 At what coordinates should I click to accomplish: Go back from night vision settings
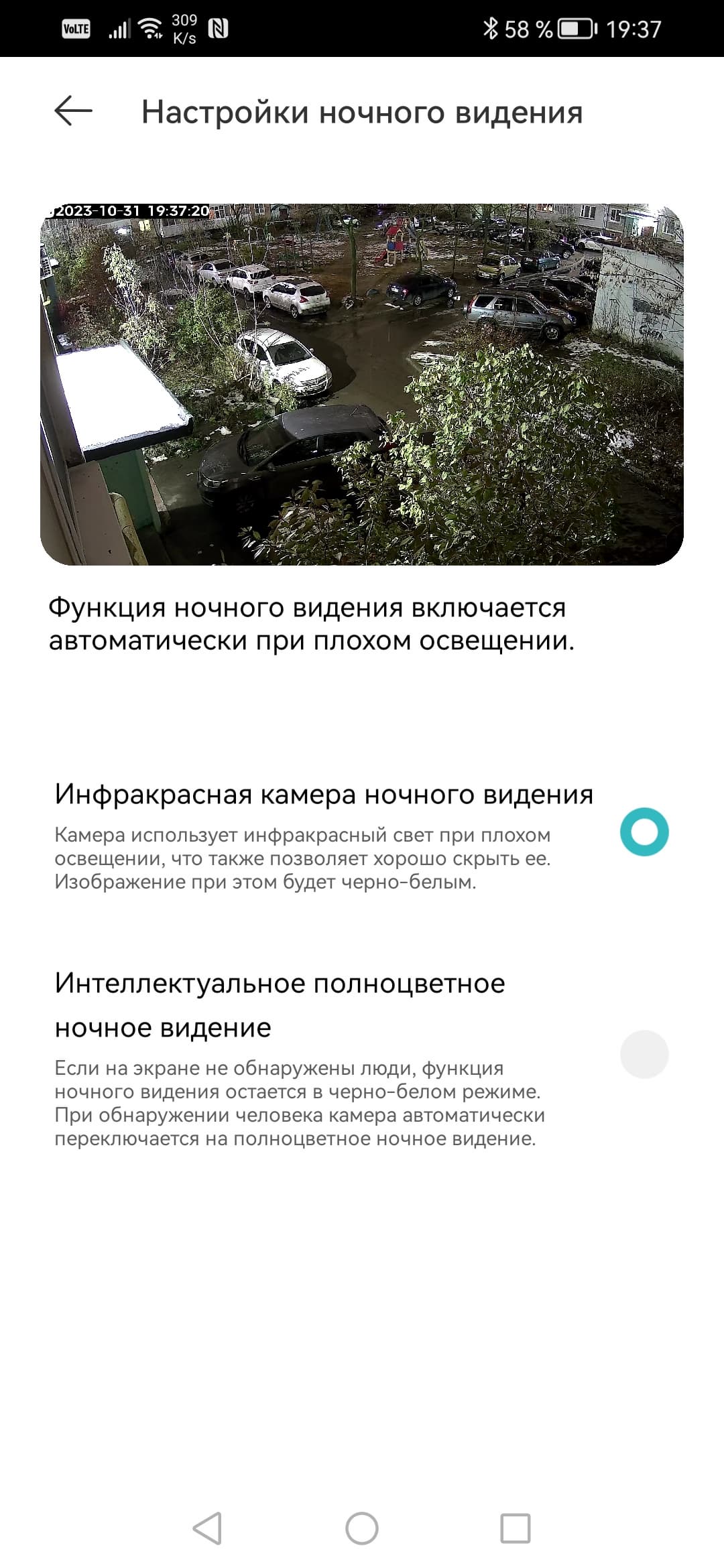tap(73, 111)
